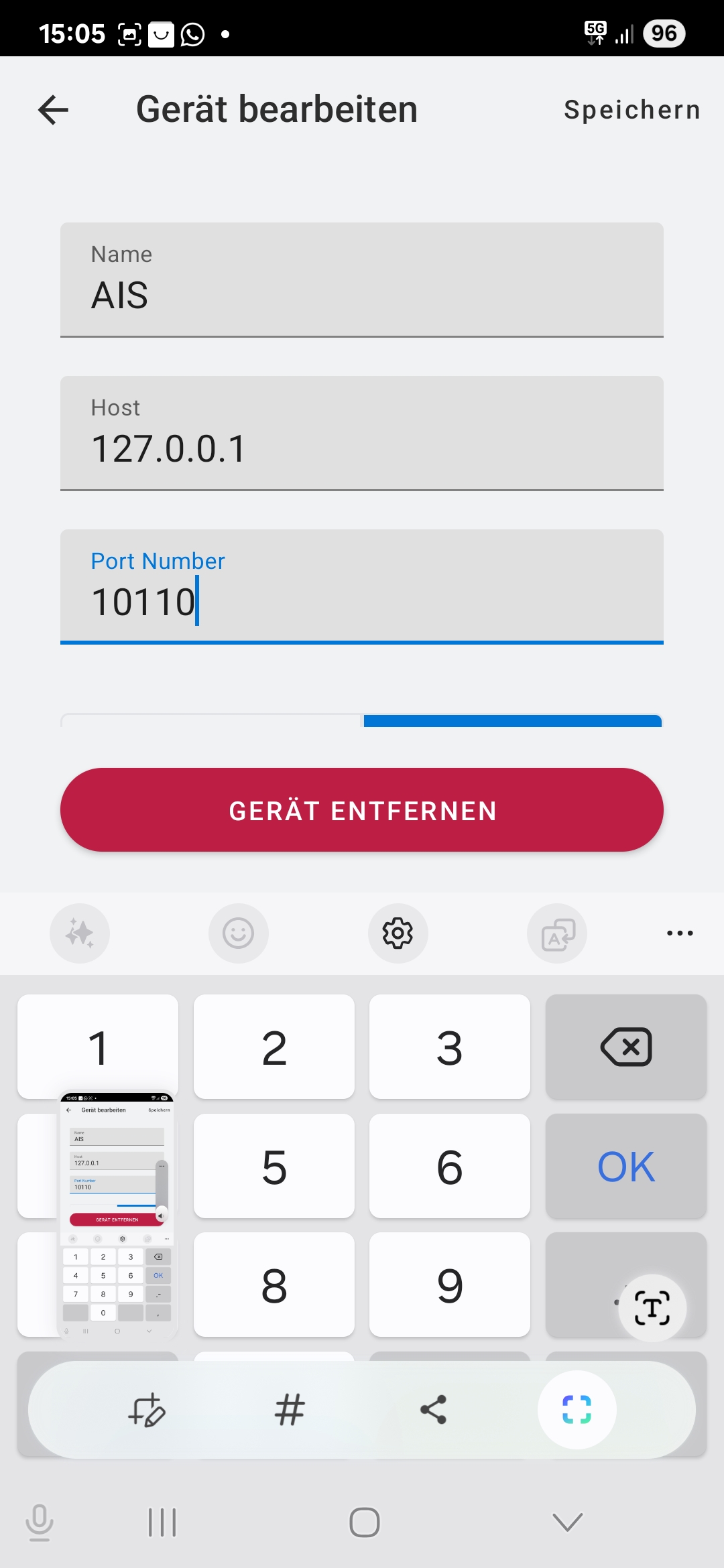Viewport: 724px width, 1568px height.
Task: Delete a digit with backspace key
Action: point(626,1047)
